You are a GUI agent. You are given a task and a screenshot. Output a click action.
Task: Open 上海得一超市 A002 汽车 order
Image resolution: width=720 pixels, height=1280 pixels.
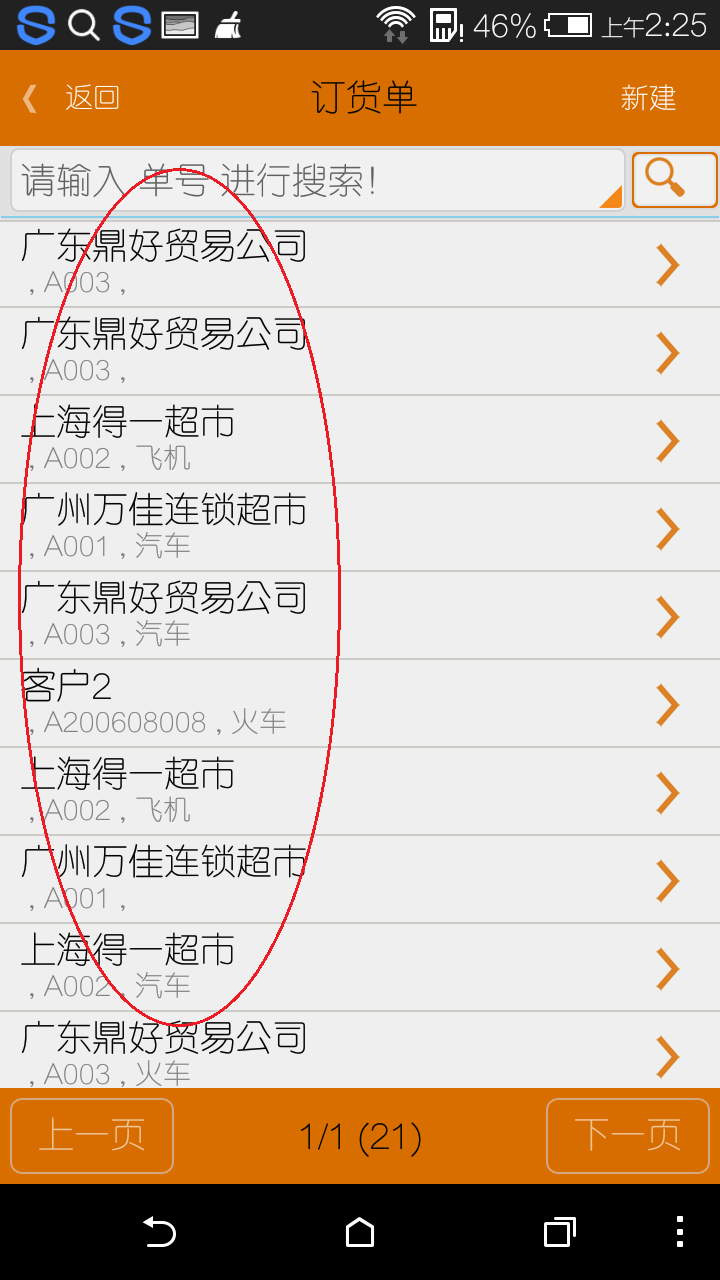coord(360,967)
